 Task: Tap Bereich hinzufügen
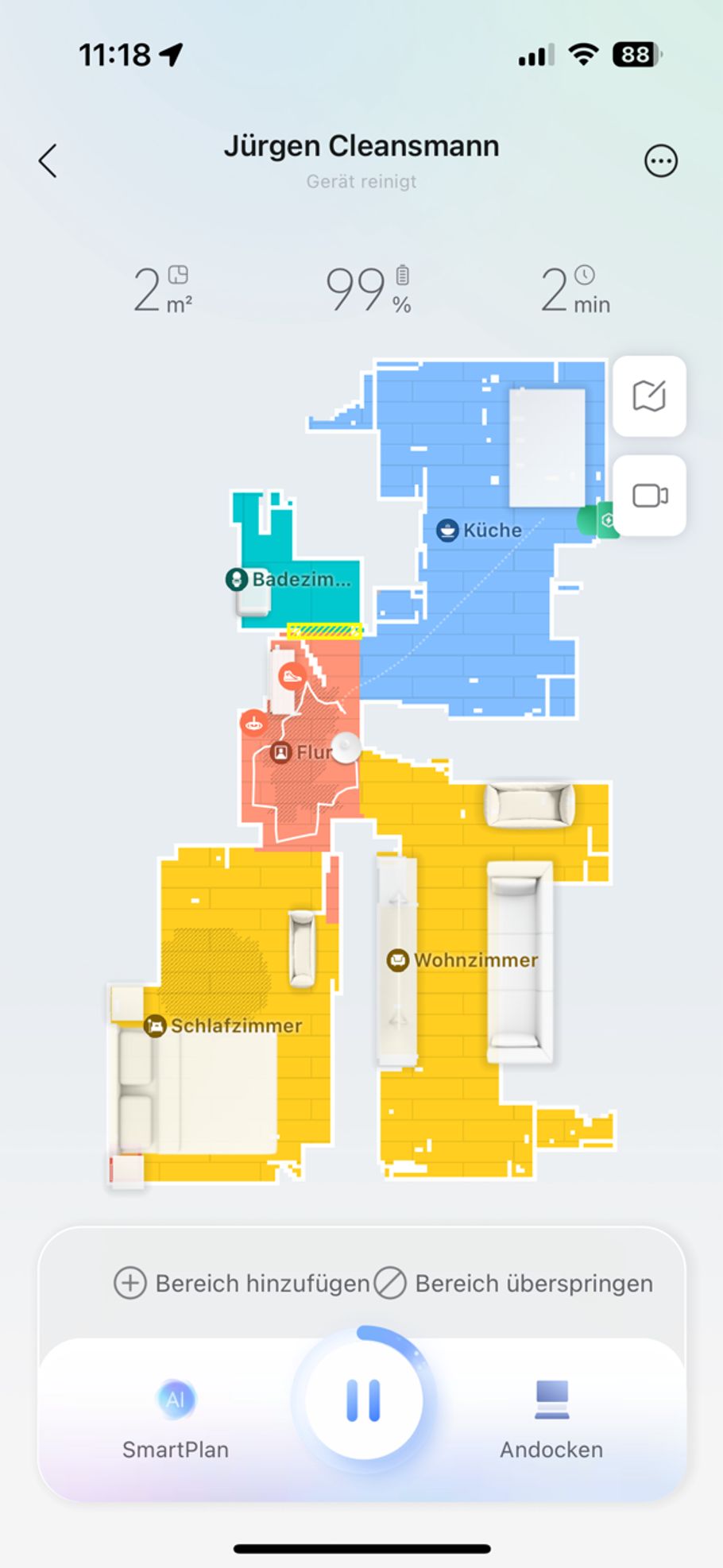tap(242, 1283)
